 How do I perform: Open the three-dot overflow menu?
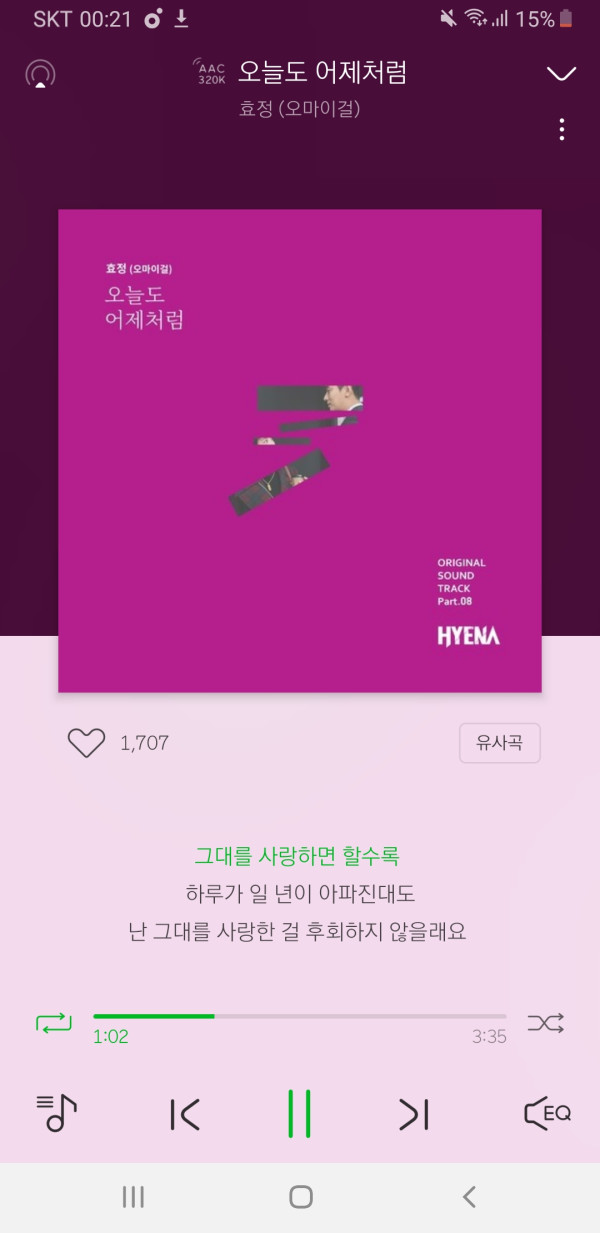pos(562,129)
